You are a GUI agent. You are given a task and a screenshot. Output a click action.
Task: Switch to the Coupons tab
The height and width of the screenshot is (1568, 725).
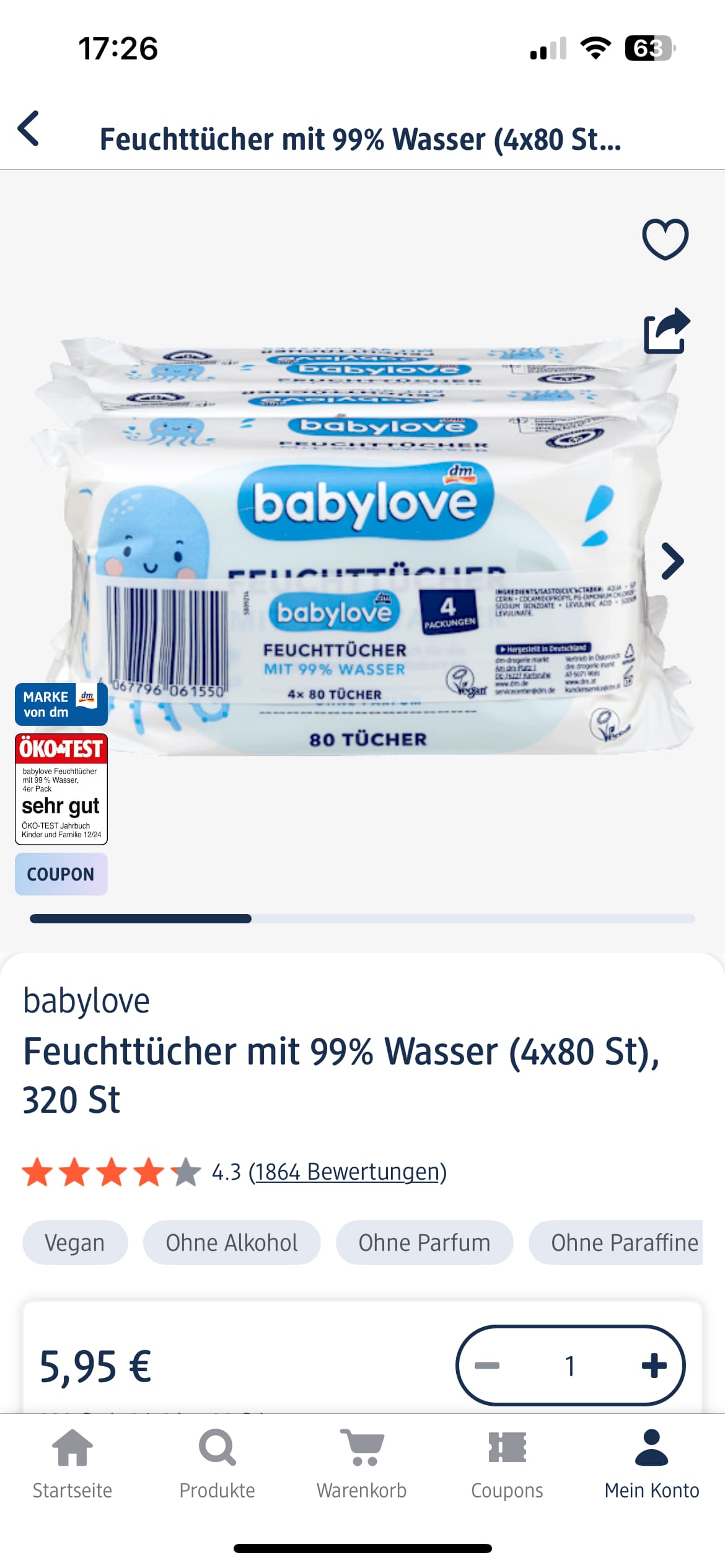pyautogui.click(x=507, y=1465)
